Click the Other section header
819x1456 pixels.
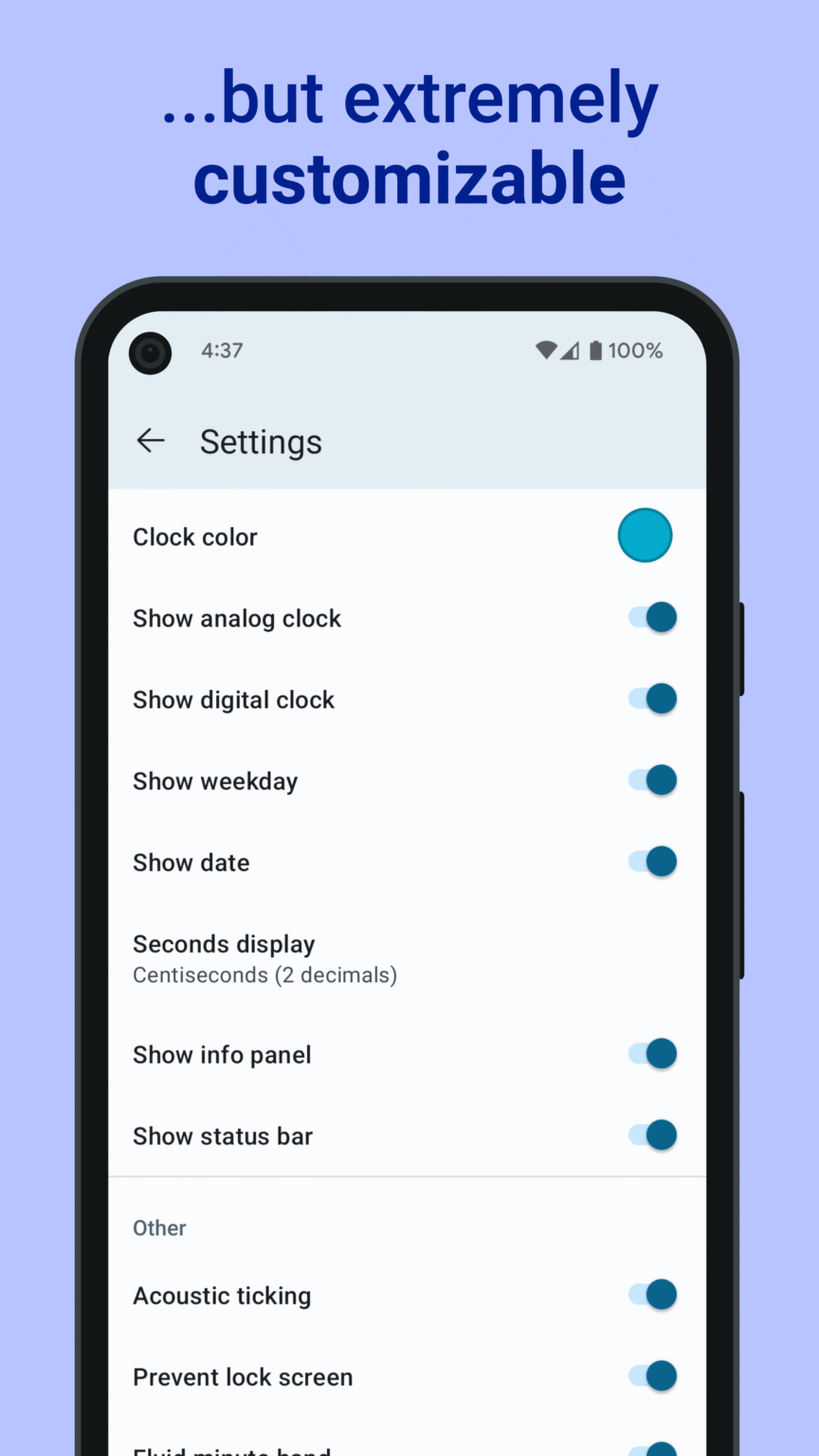(159, 1228)
